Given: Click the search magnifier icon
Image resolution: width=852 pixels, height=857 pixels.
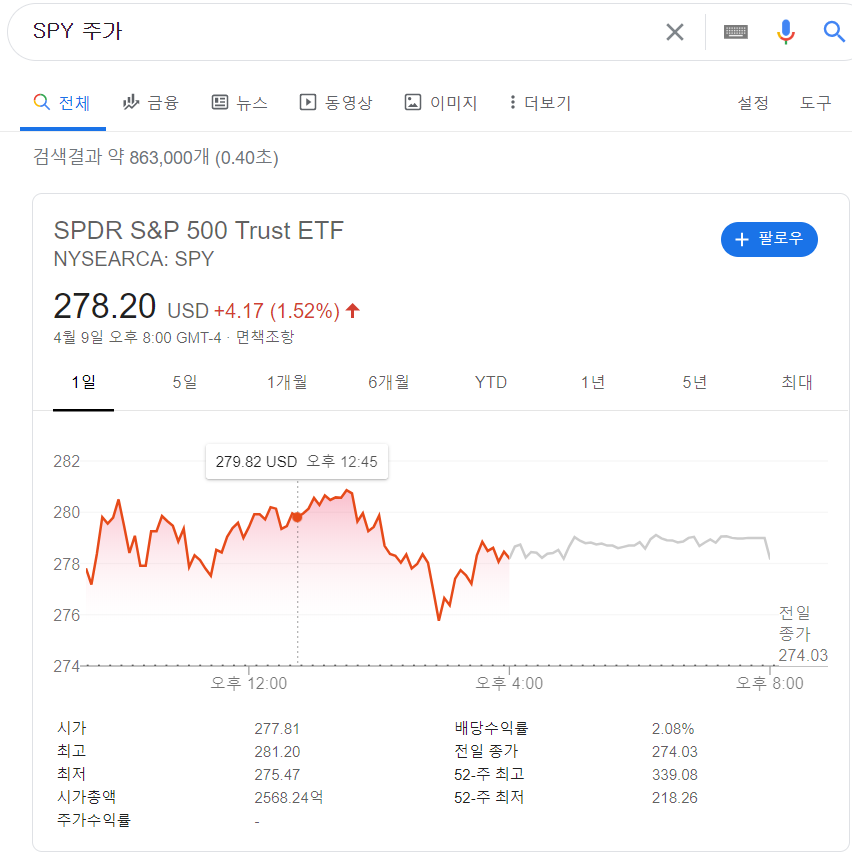Looking at the screenshot, I should (834, 31).
